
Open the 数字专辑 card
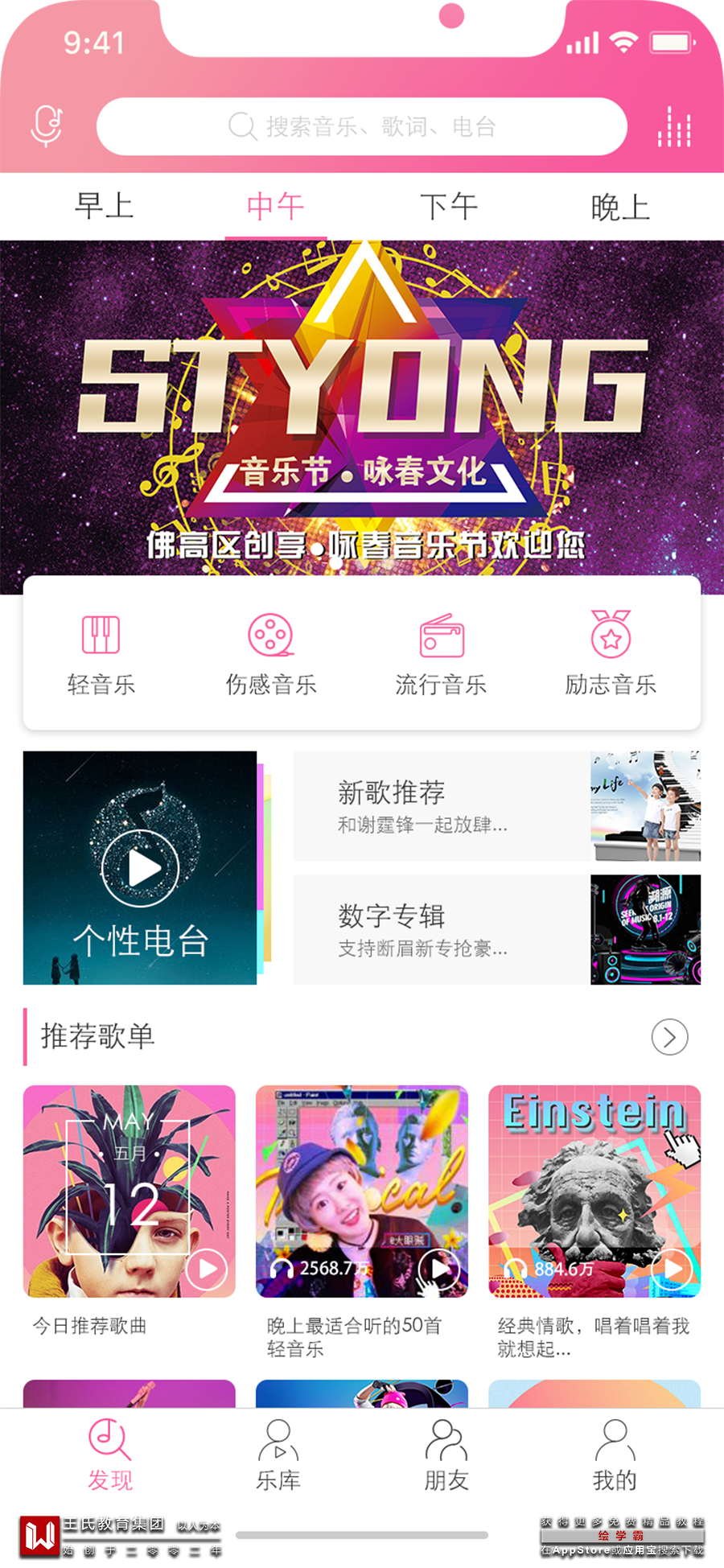click(x=496, y=929)
